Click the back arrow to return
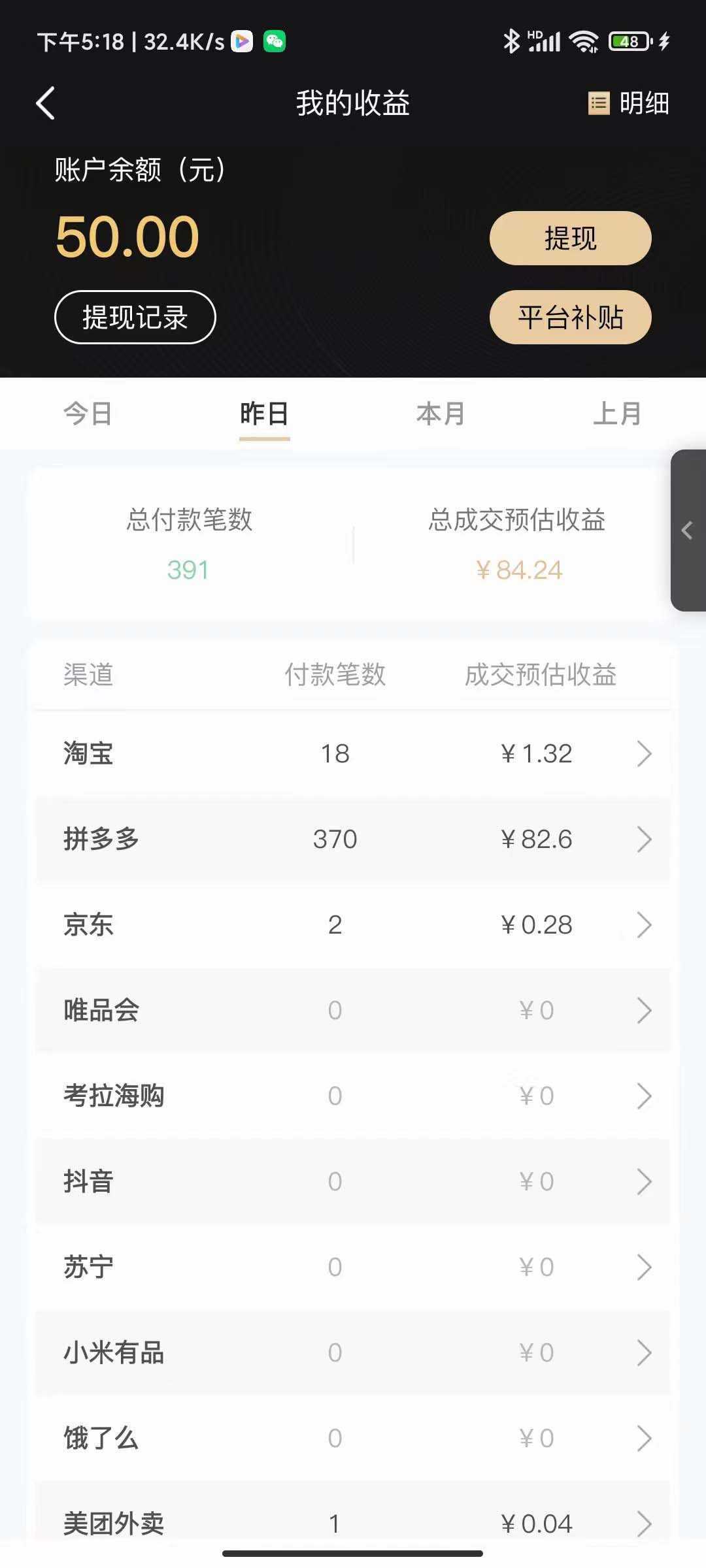The width and height of the screenshot is (706, 1568). [x=44, y=103]
